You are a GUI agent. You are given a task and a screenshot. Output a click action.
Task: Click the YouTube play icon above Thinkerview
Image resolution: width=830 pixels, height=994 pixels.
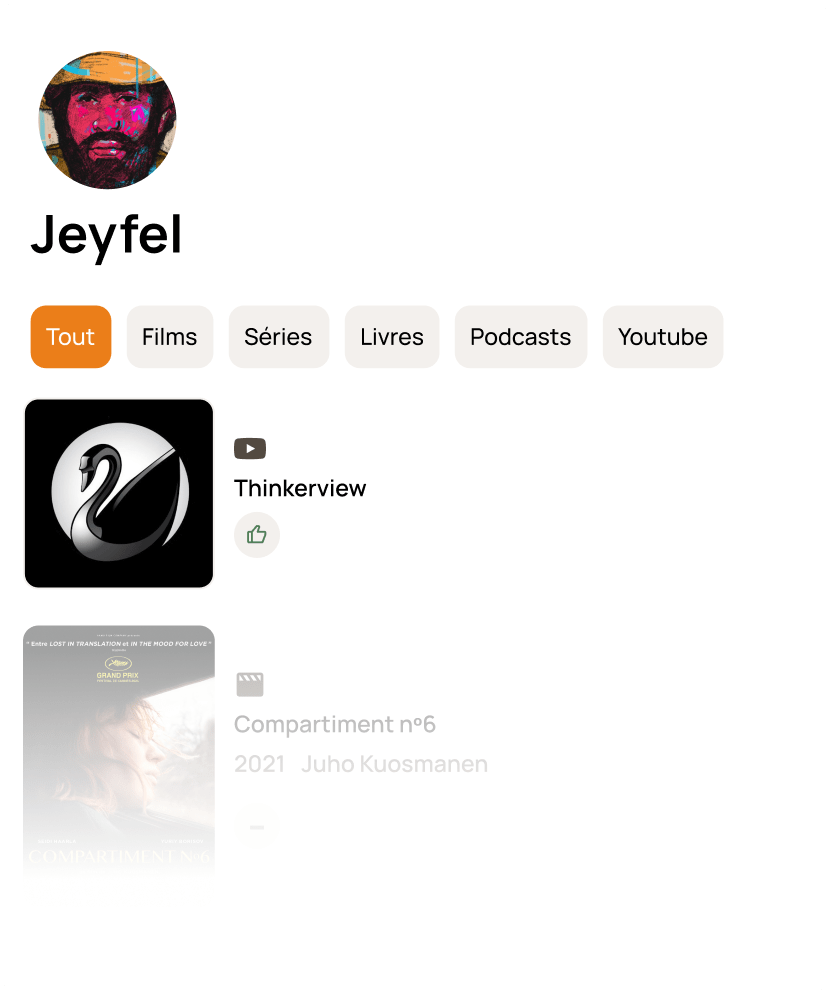coord(250,448)
